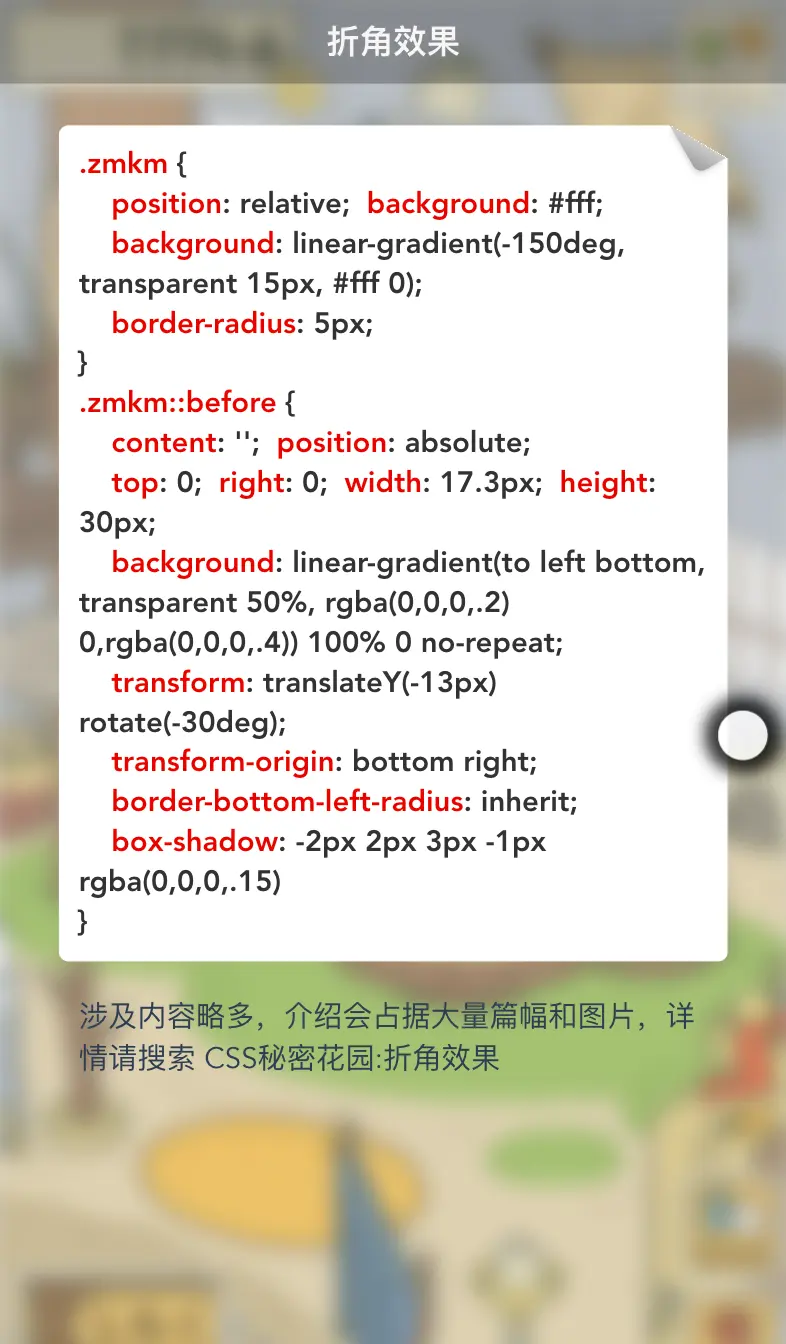Tap the floating white circle button
This screenshot has width=786, height=1344.
[743, 736]
